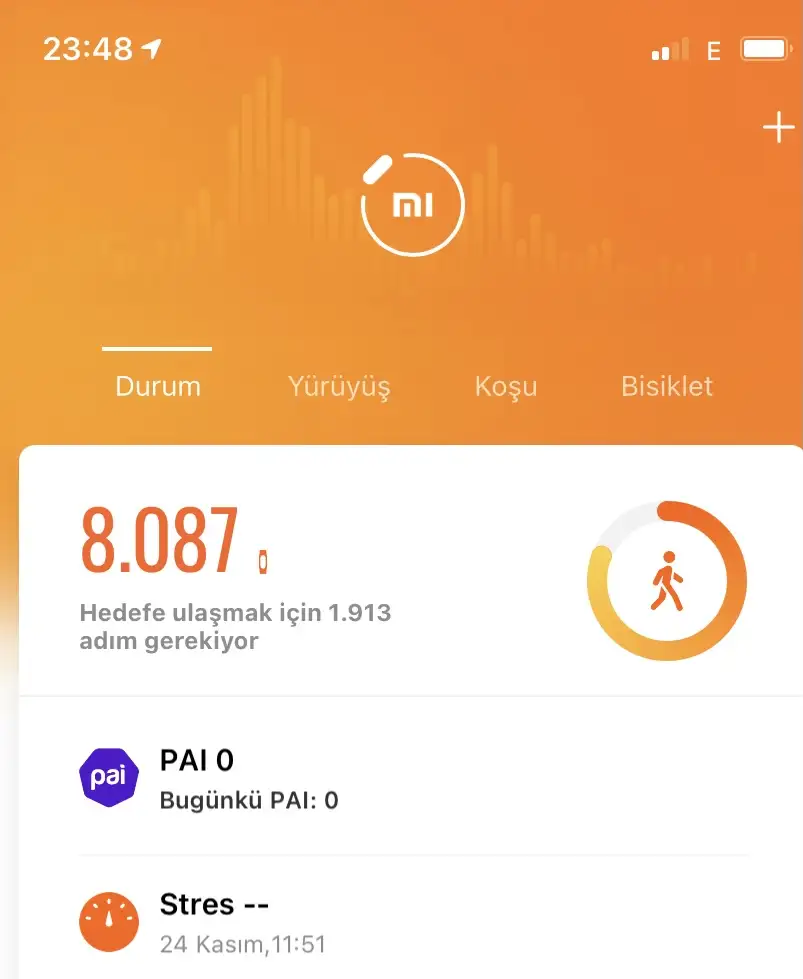This screenshot has height=979, width=803.
Task: Open the PAI 0 row
Action: (410, 776)
